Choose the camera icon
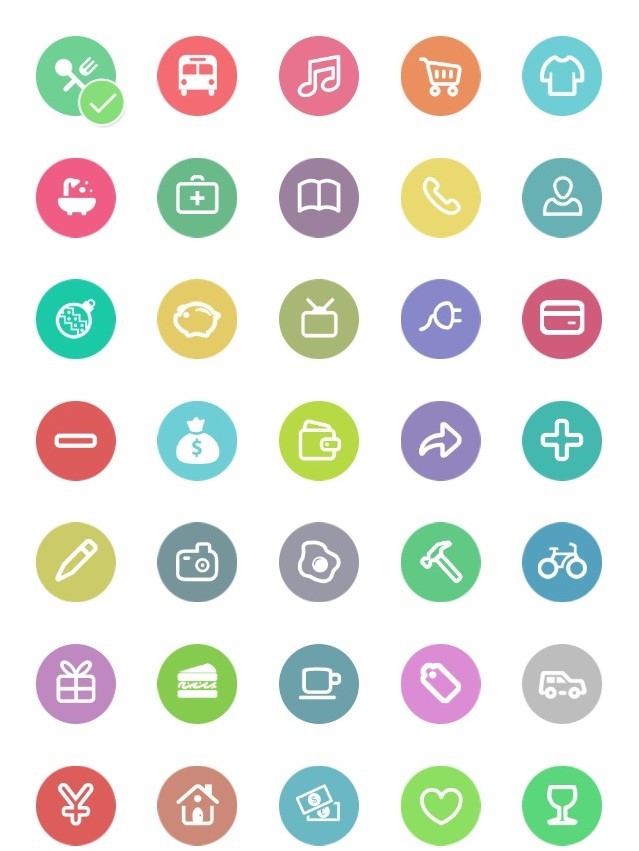This screenshot has height=851, width=639. coord(197,562)
